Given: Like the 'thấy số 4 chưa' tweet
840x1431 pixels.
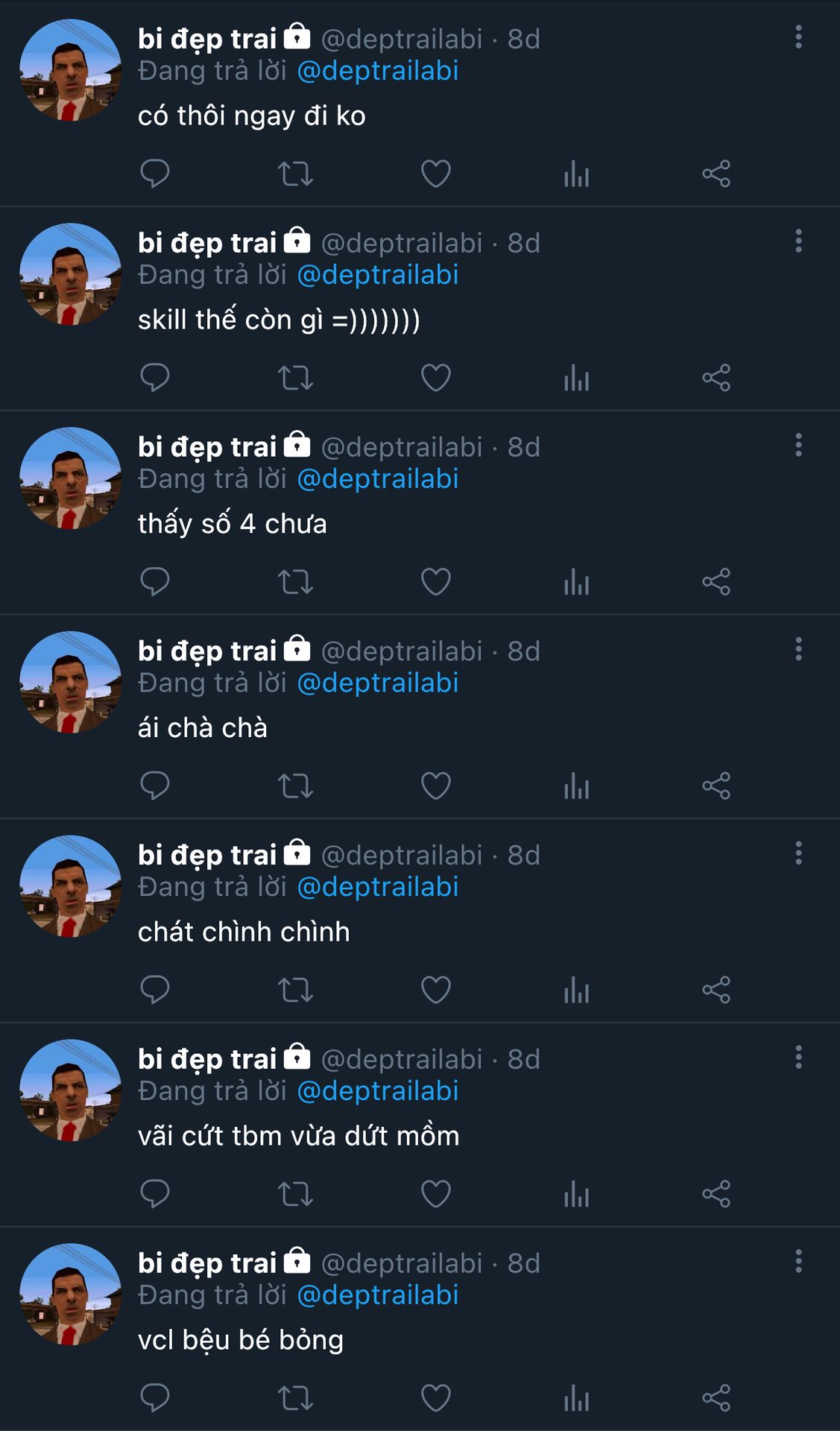Looking at the screenshot, I should 436,582.
